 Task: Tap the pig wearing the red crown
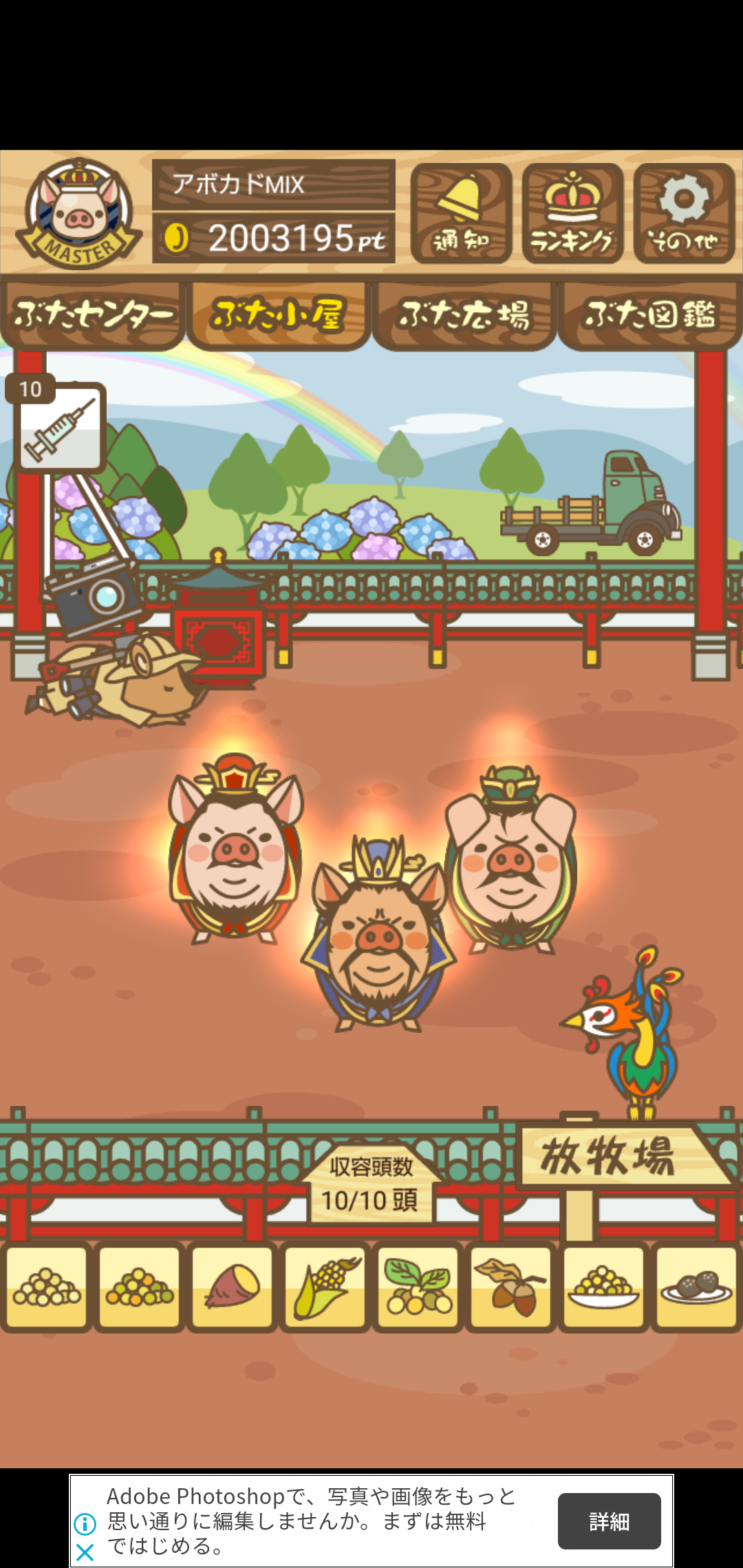pyautogui.click(x=235, y=849)
